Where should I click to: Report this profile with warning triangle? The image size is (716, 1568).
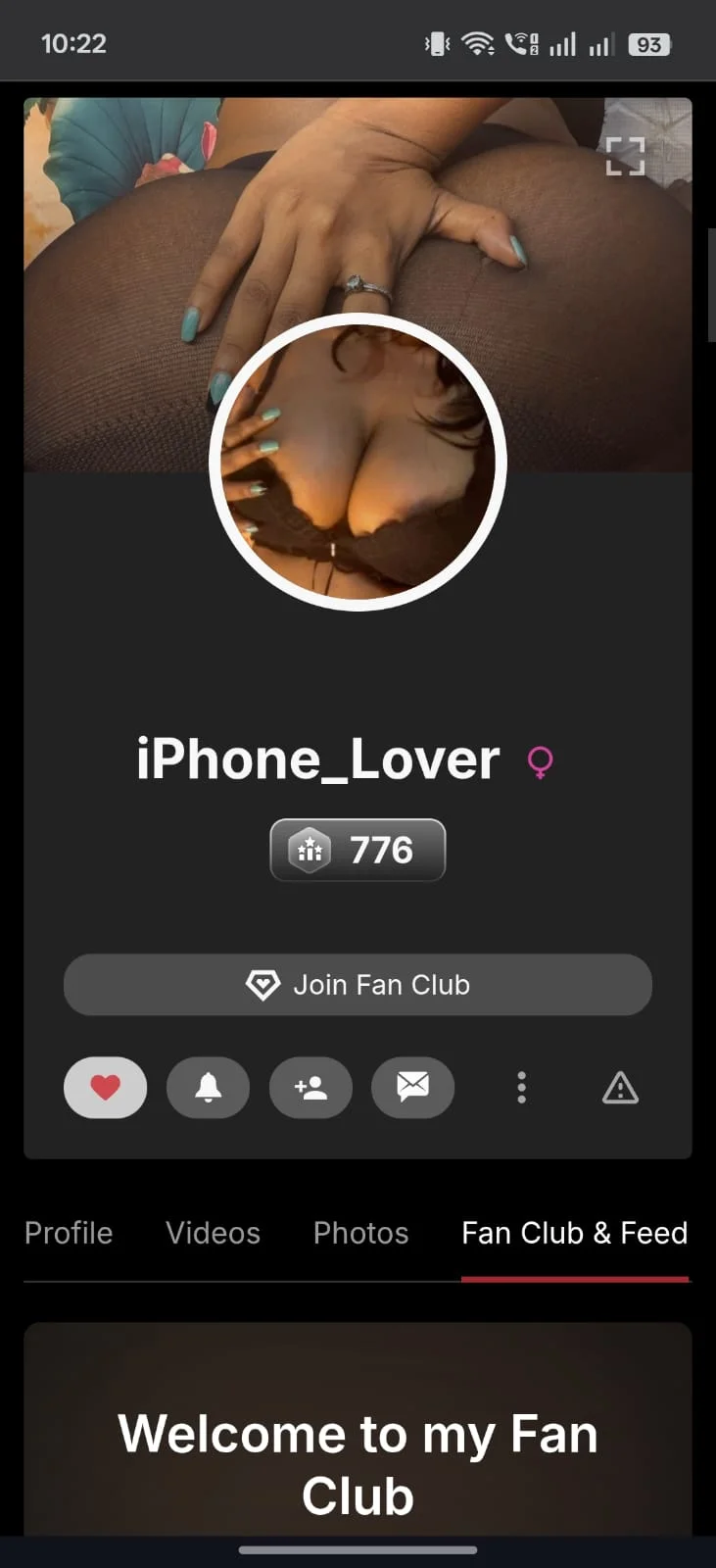click(620, 1088)
